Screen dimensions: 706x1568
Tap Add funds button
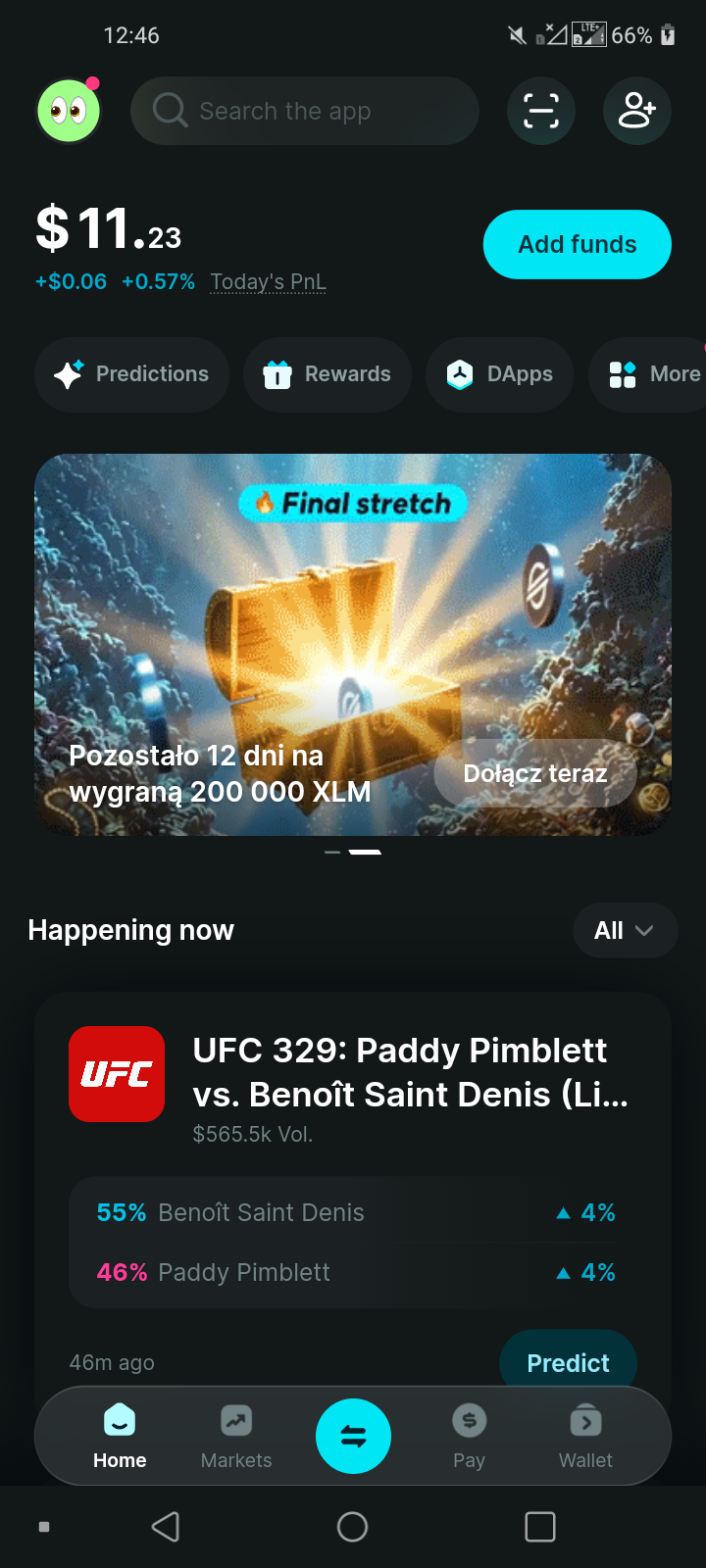pyautogui.click(x=578, y=244)
